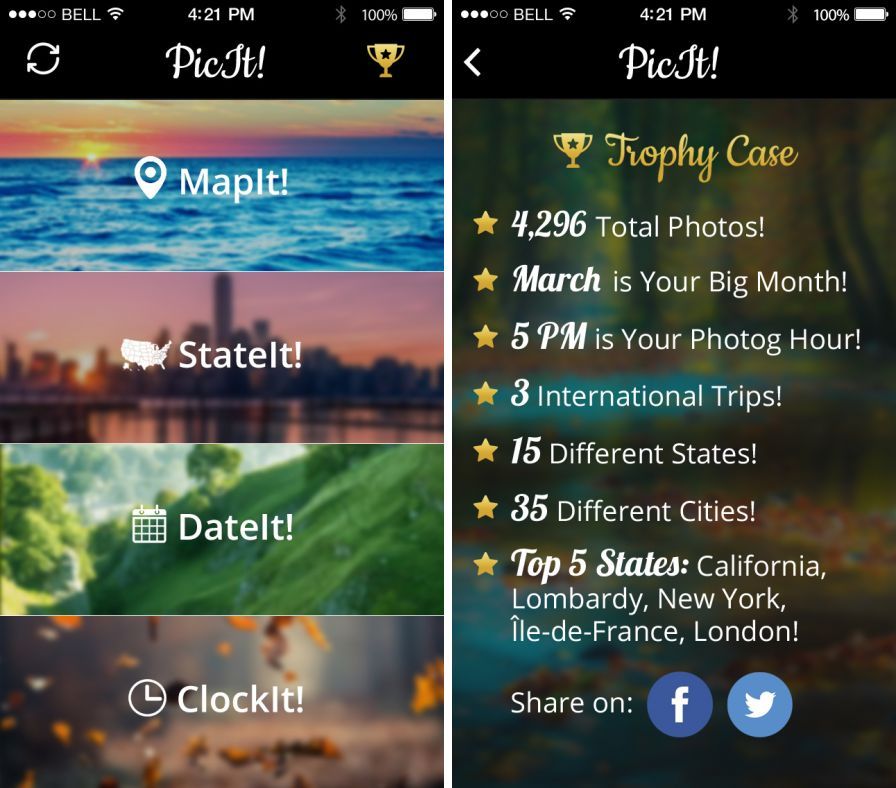The width and height of the screenshot is (896, 788).
Task: Open the Trophy Case trophy icon
Action: coord(385,61)
